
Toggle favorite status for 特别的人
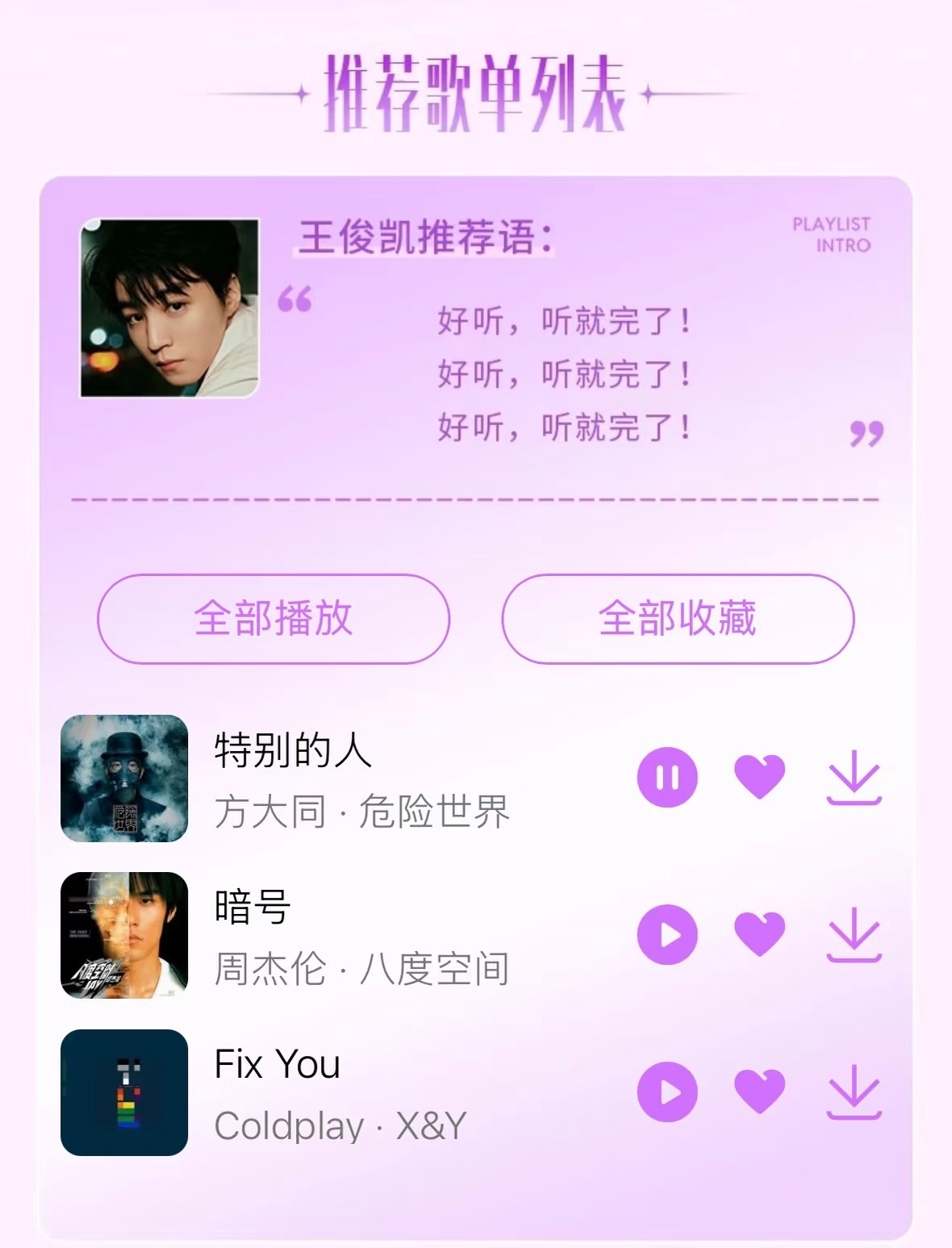tap(760, 777)
